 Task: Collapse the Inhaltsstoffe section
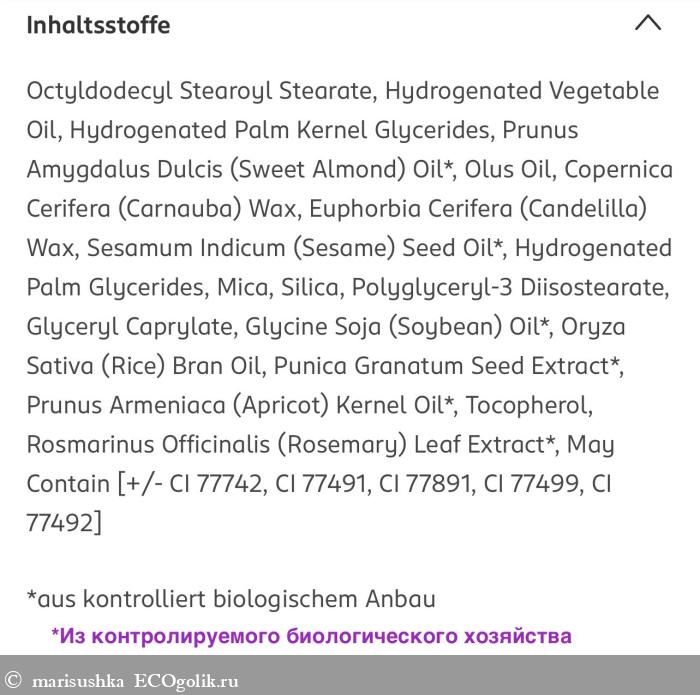[x=648, y=23]
